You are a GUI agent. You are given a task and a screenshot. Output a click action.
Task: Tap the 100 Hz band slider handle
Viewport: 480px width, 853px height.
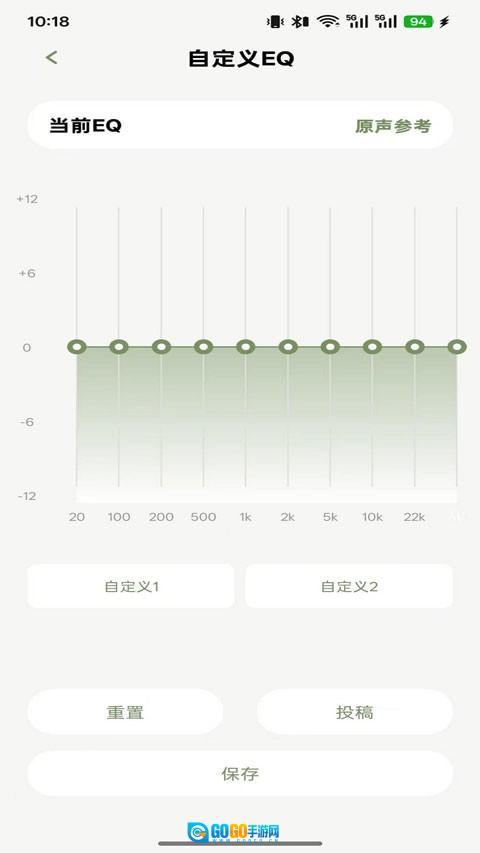(119, 347)
